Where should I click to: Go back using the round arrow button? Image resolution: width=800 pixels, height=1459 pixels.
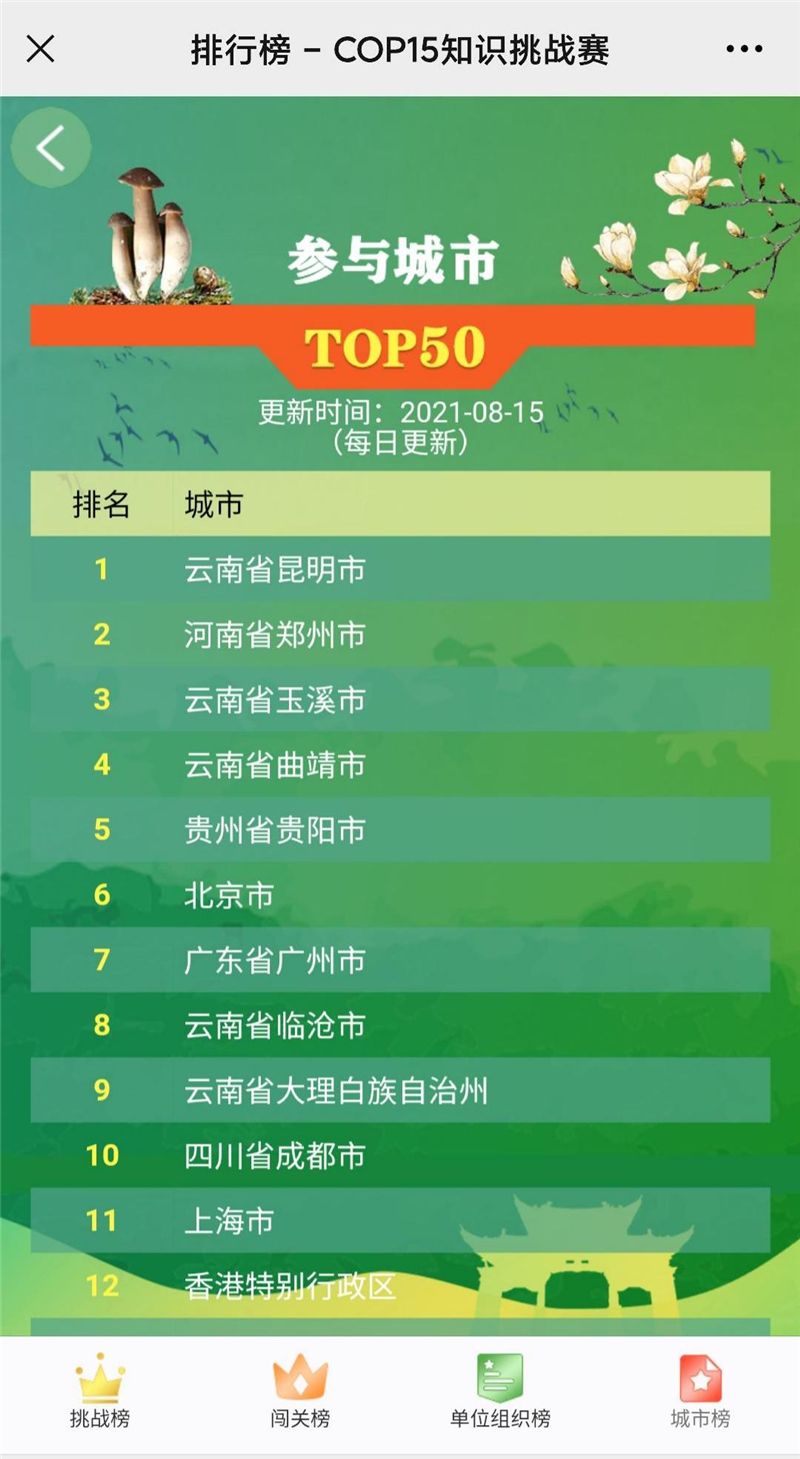pyautogui.click(x=51, y=148)
